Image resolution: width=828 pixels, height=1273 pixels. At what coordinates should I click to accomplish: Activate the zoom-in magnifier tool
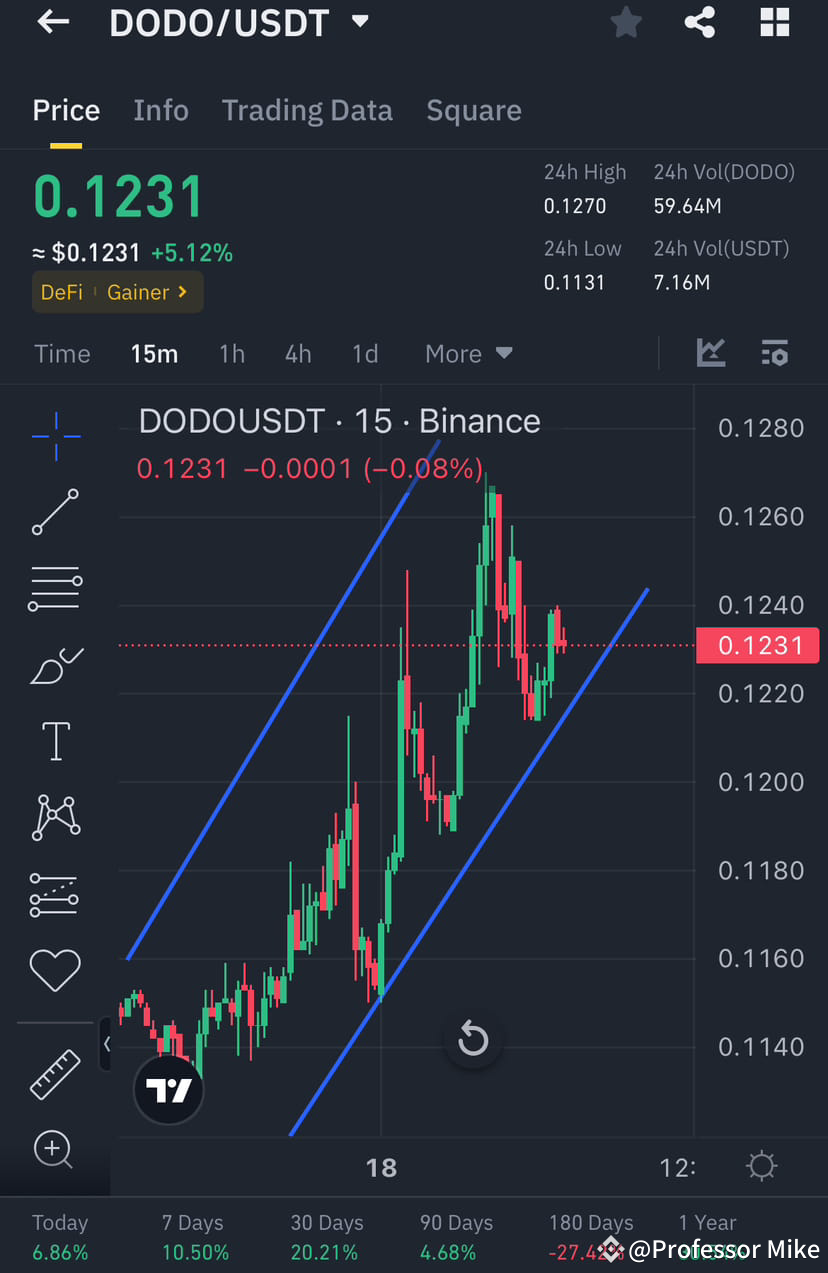(x=55, y=1150)
